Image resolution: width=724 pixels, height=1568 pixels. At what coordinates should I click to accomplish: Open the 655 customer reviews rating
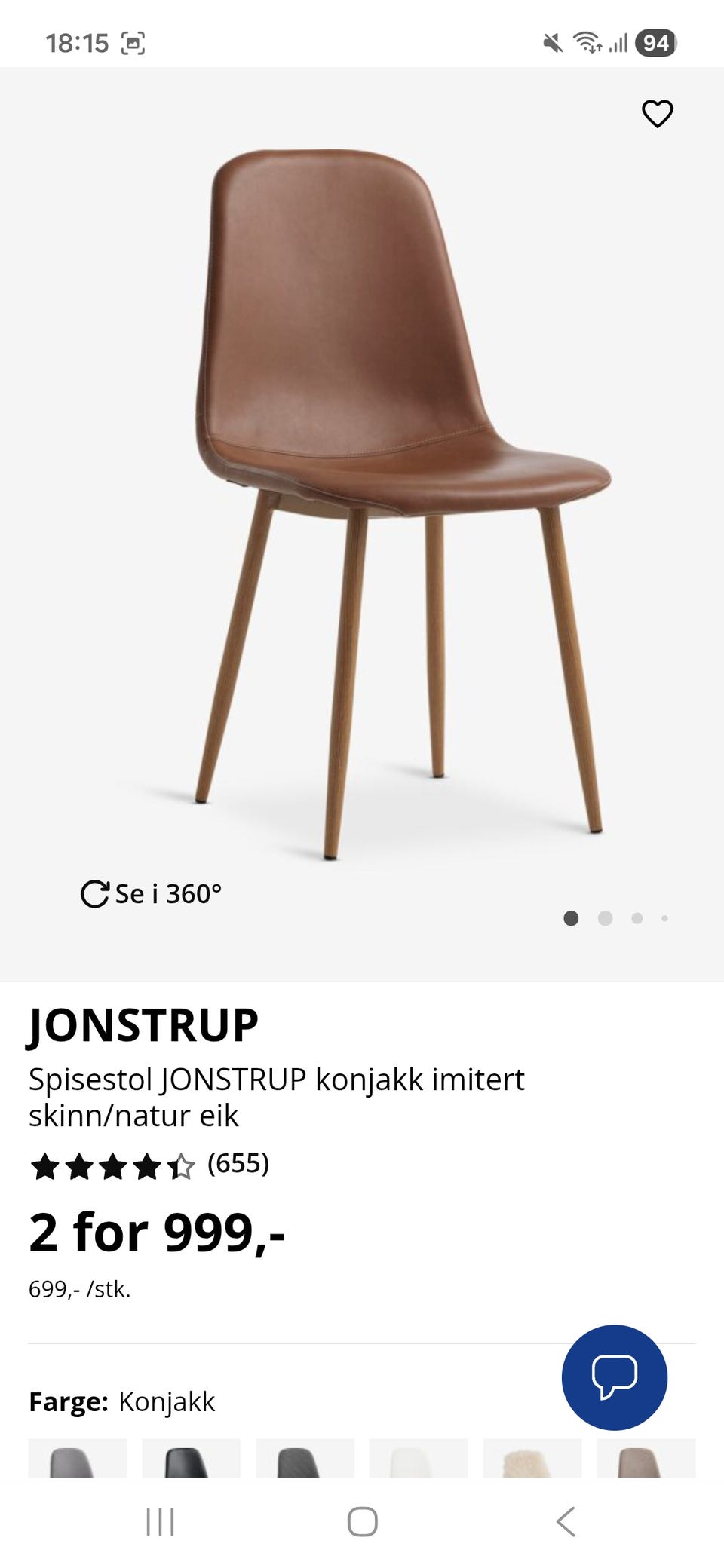(149, 1165)
